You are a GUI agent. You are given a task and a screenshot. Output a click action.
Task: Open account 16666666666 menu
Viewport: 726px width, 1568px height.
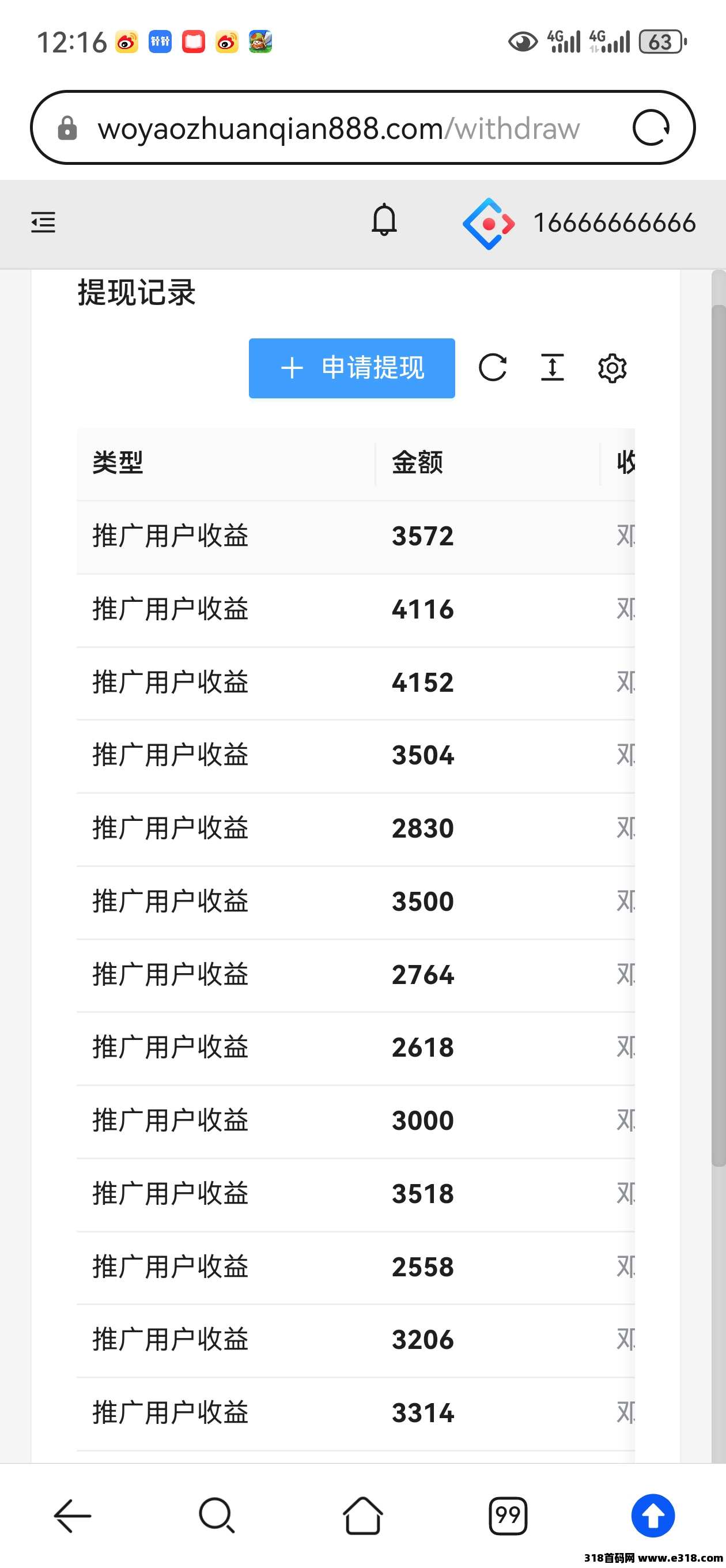578,224
